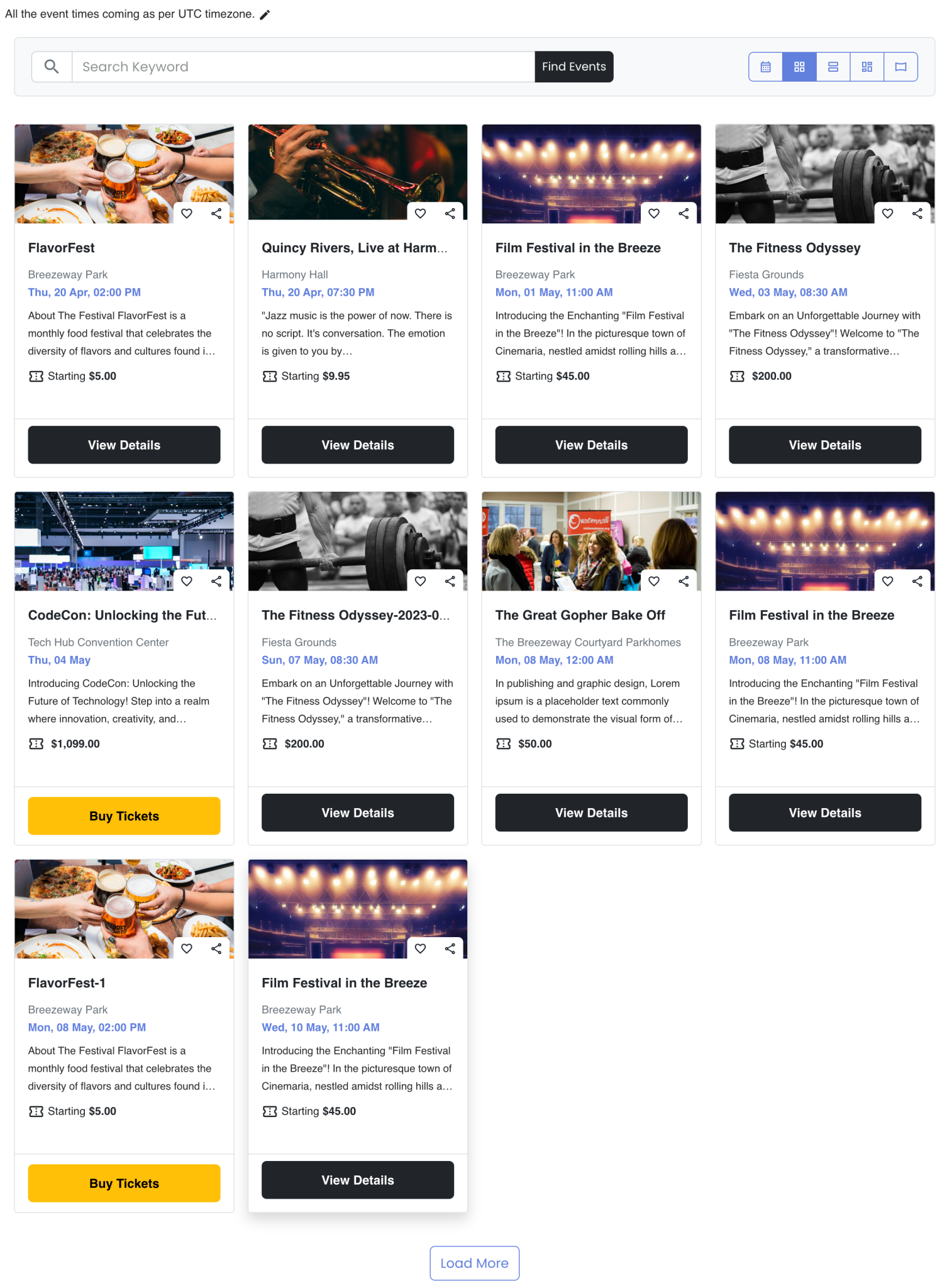Favorite the Great Gopher Bake Off event

pos(654,581)
